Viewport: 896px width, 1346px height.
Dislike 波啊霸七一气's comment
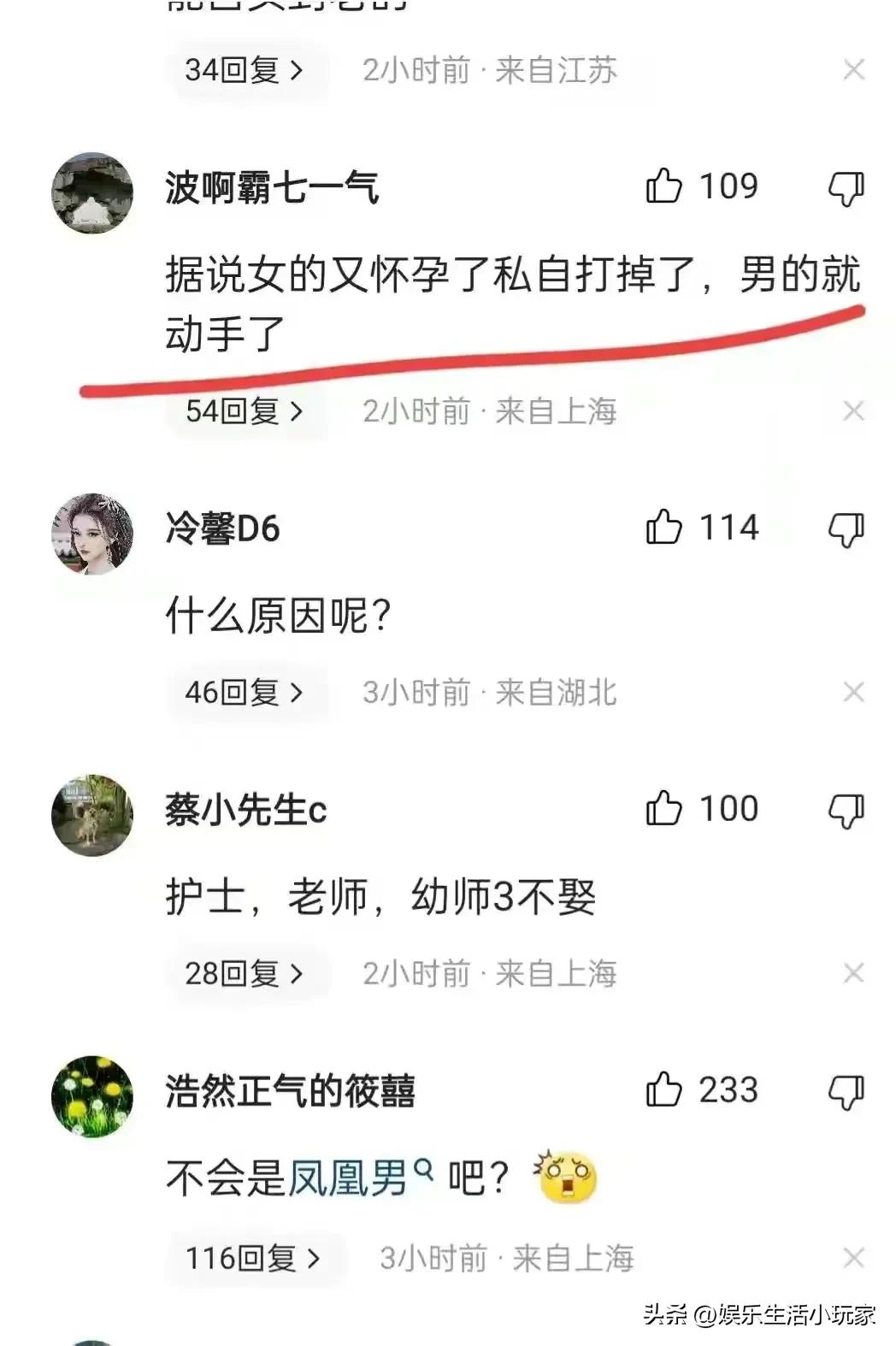click(846, 186)
